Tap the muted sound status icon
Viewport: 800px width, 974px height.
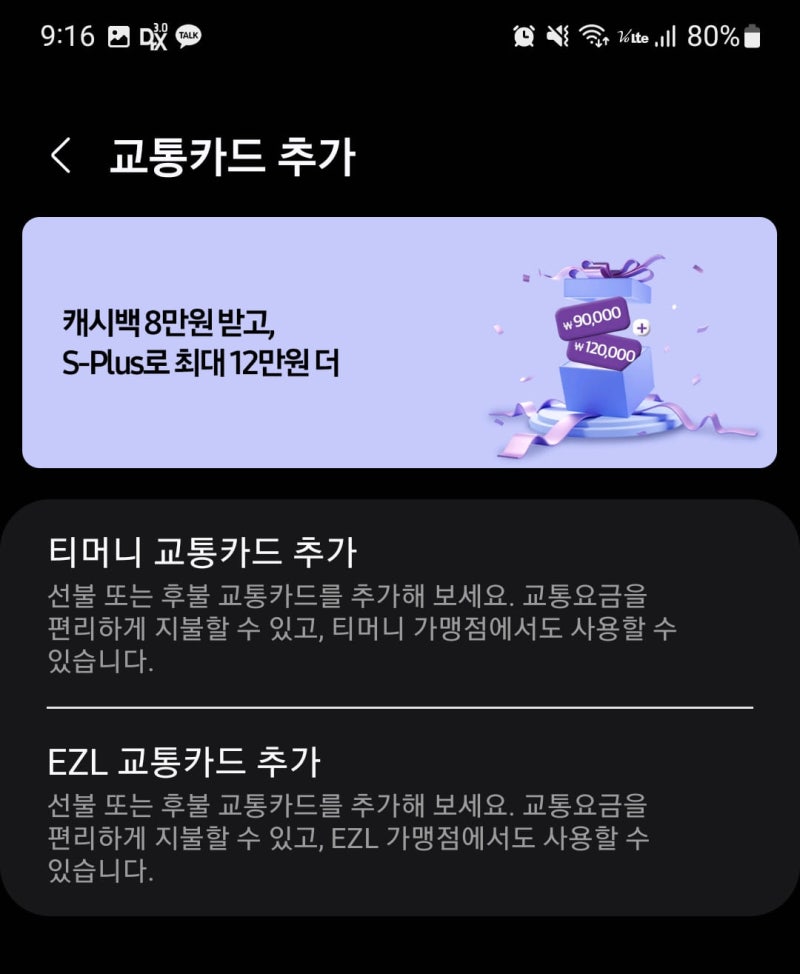tap(556, 36)
